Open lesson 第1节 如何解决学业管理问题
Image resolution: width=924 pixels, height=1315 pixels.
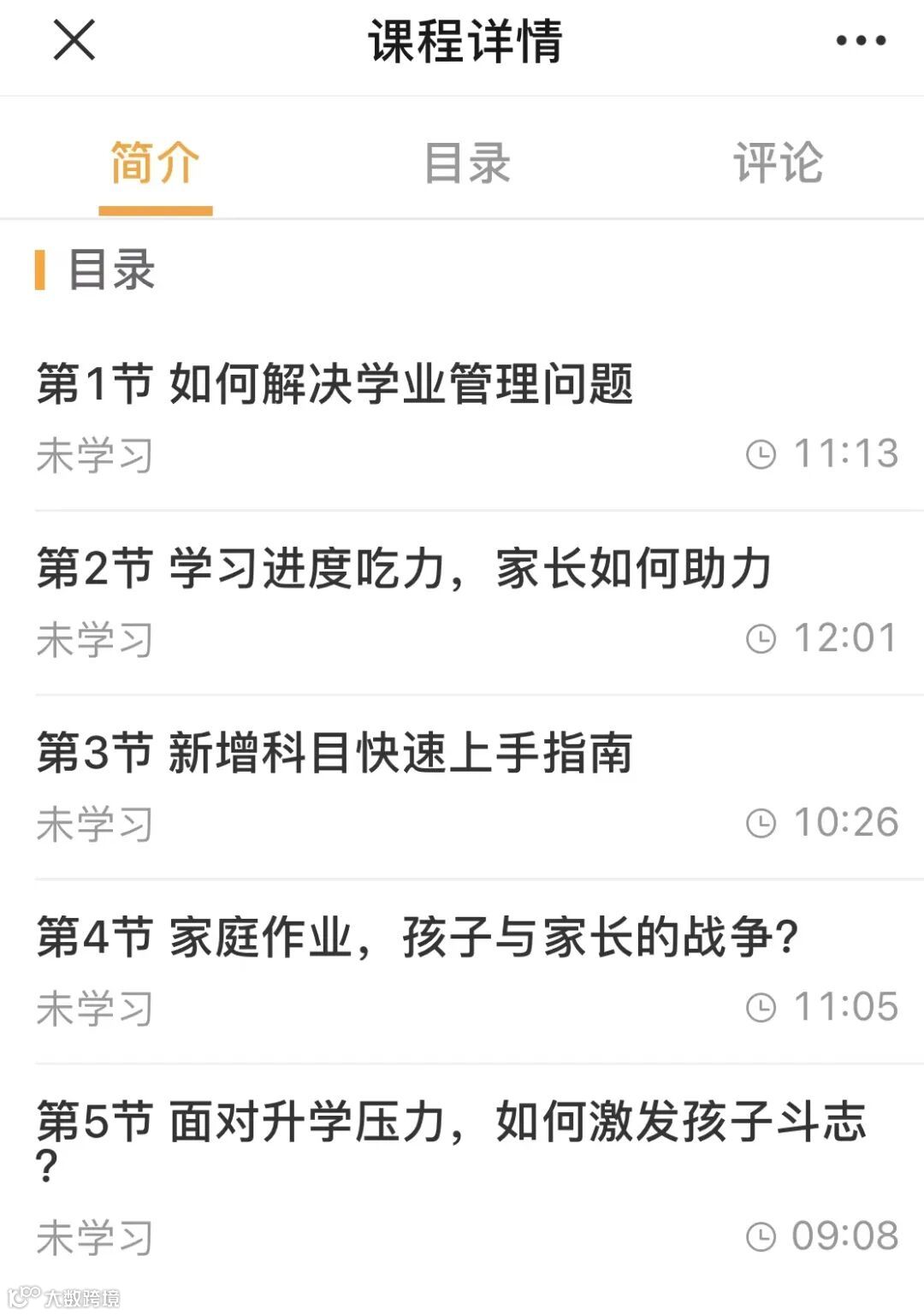[x=335, y=383]
